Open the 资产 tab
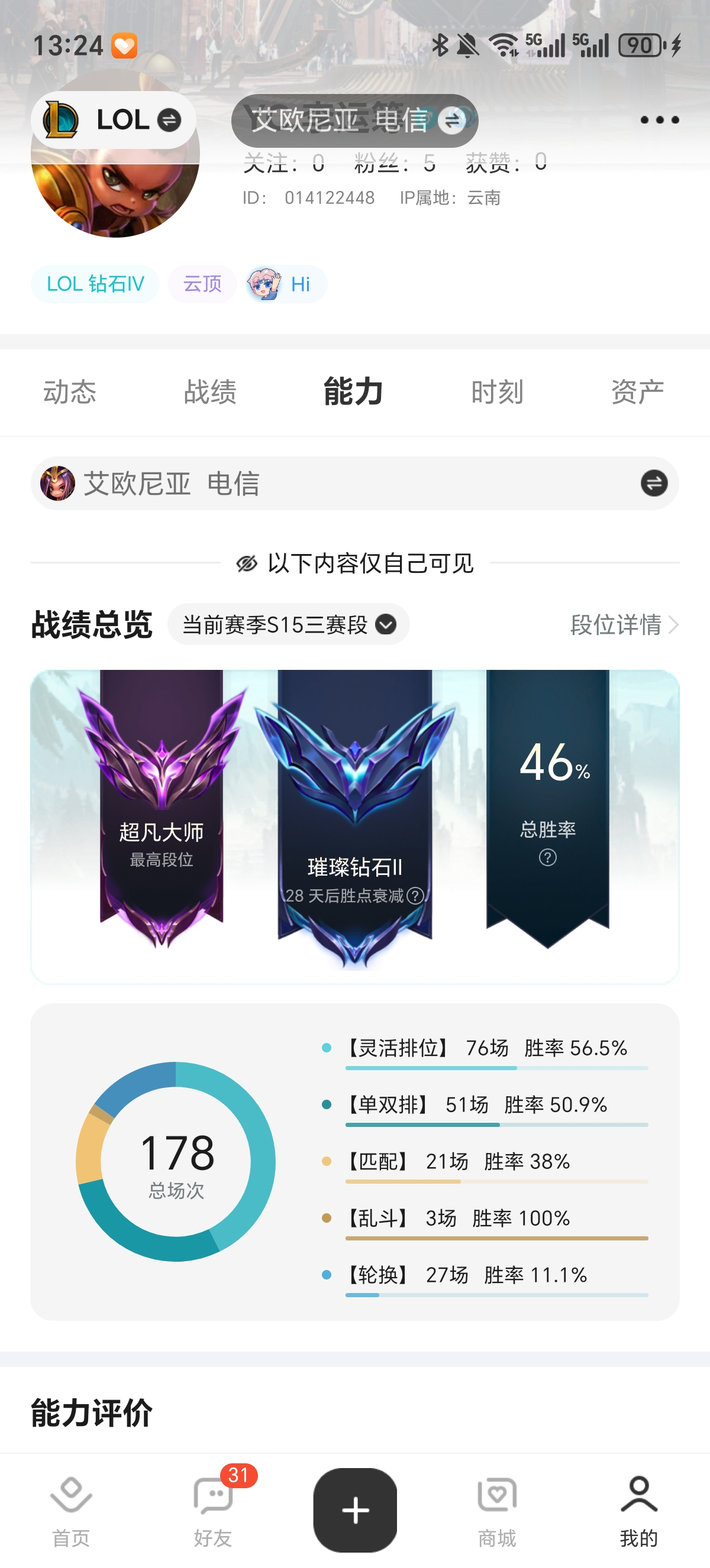710x1568 pixels. 638,391
